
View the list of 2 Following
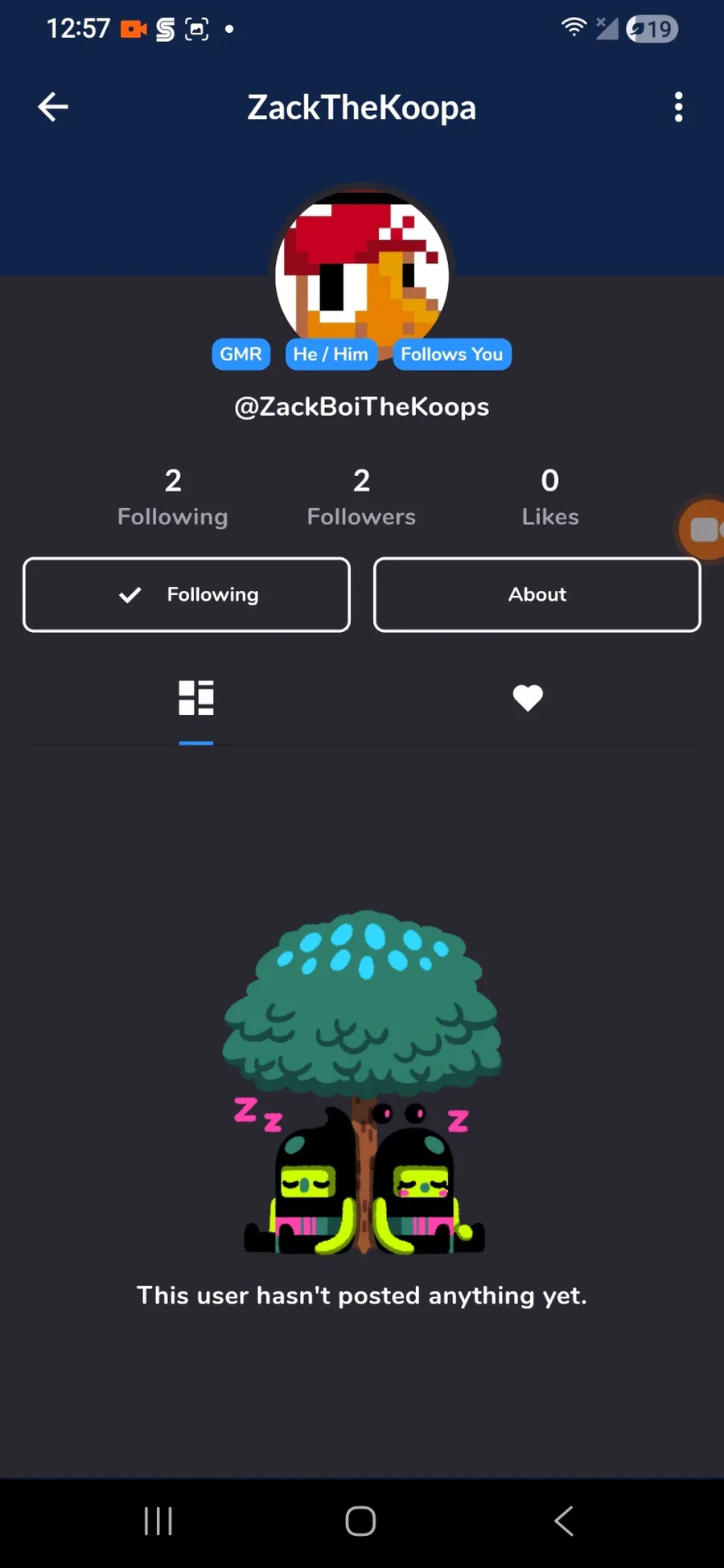tap(173, 497)
